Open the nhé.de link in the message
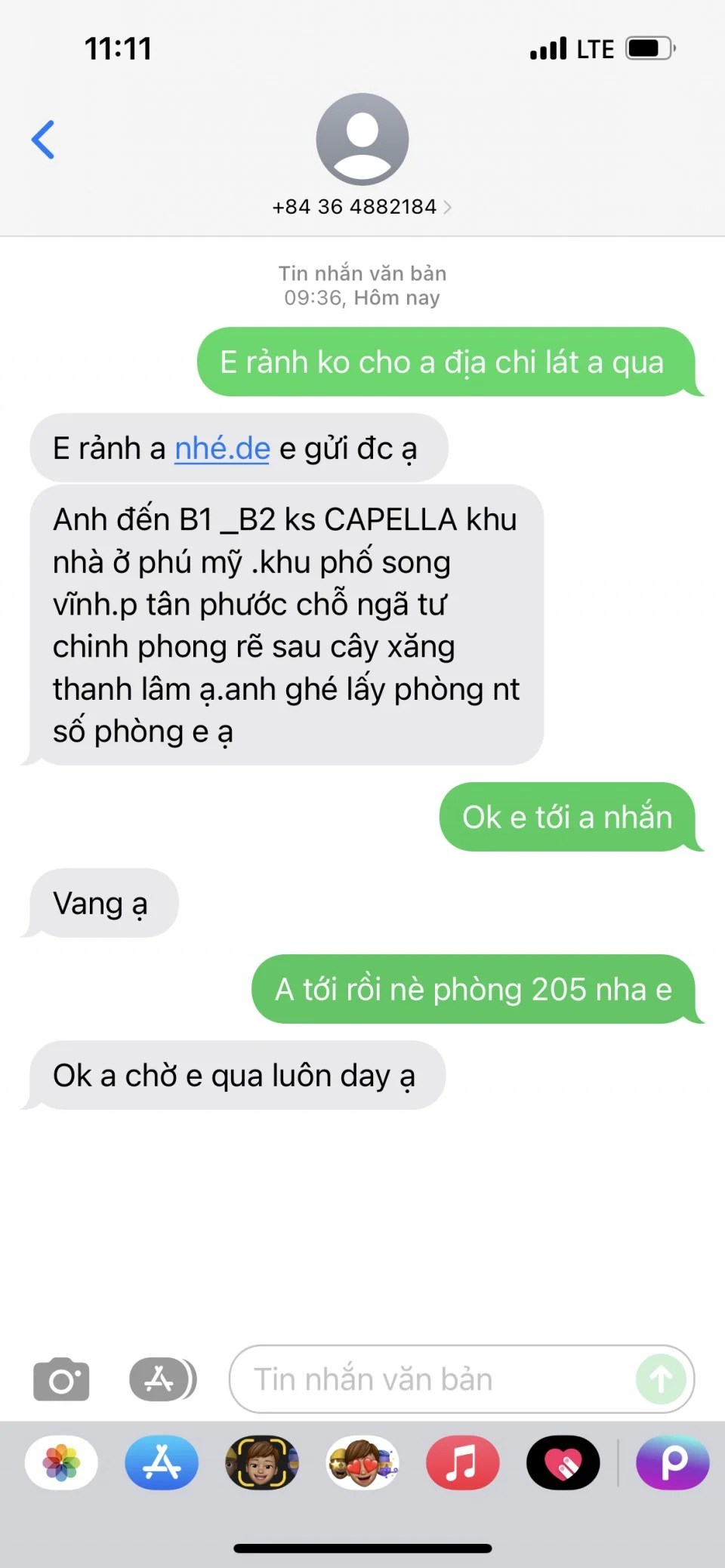725x1568 pixels. coord(222,448)
